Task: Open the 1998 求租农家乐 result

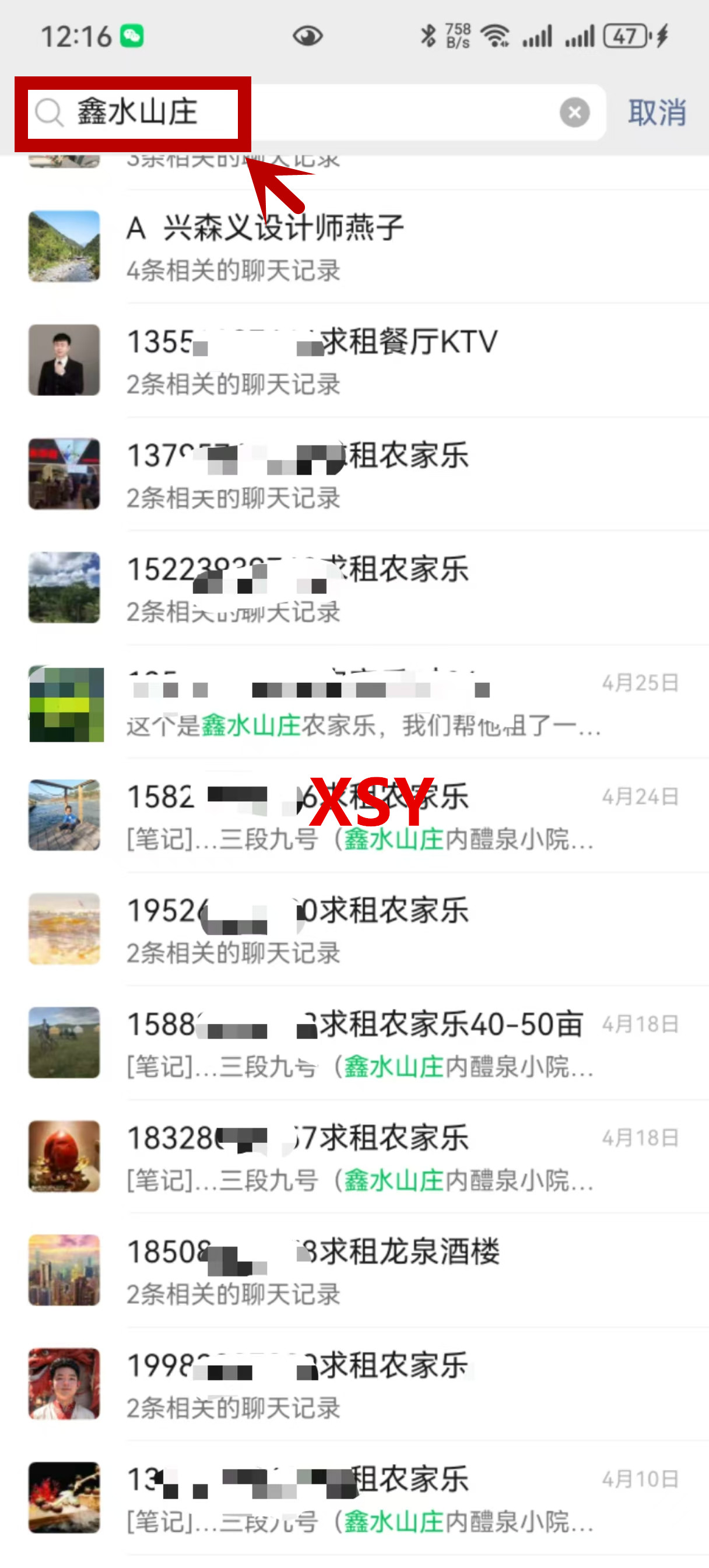Action: tap(365, 1385)
